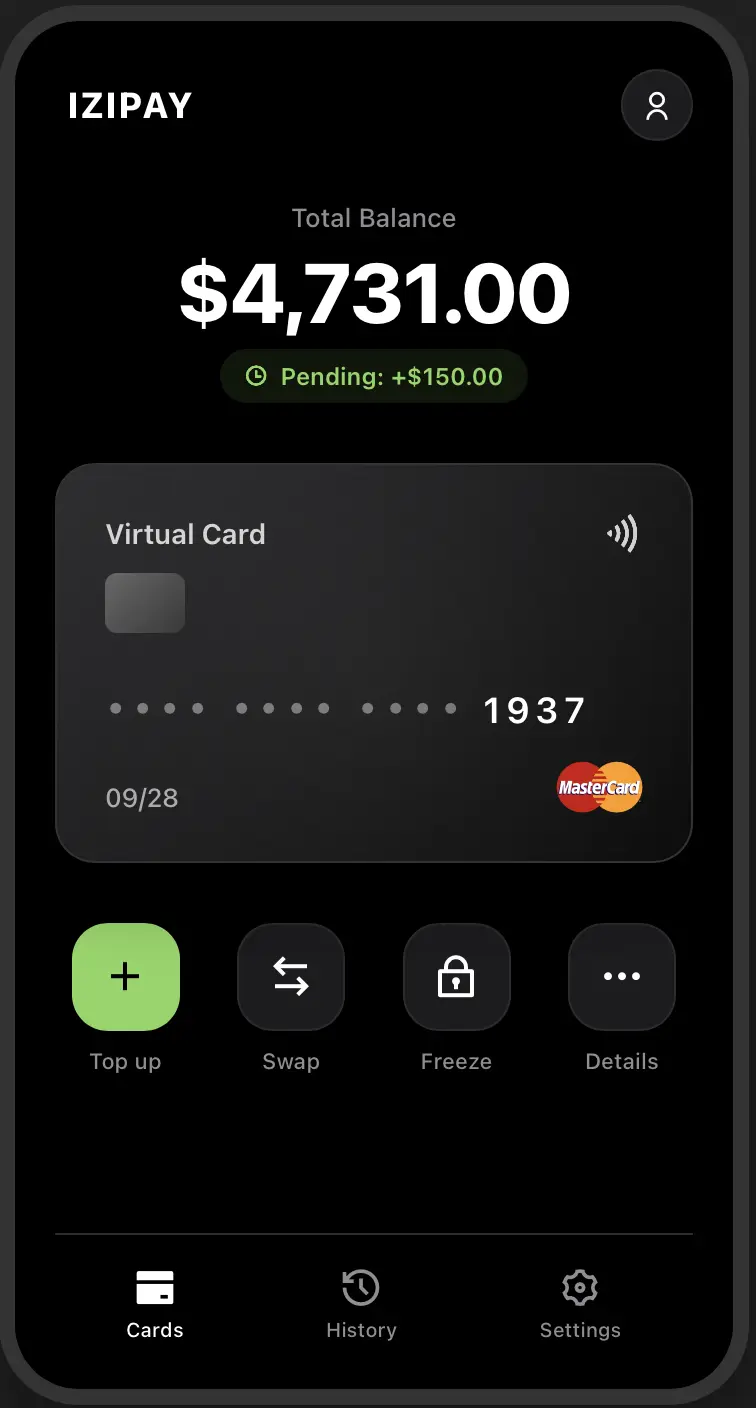Select the Cards icon in bottom navigation

click(154, 1287)
